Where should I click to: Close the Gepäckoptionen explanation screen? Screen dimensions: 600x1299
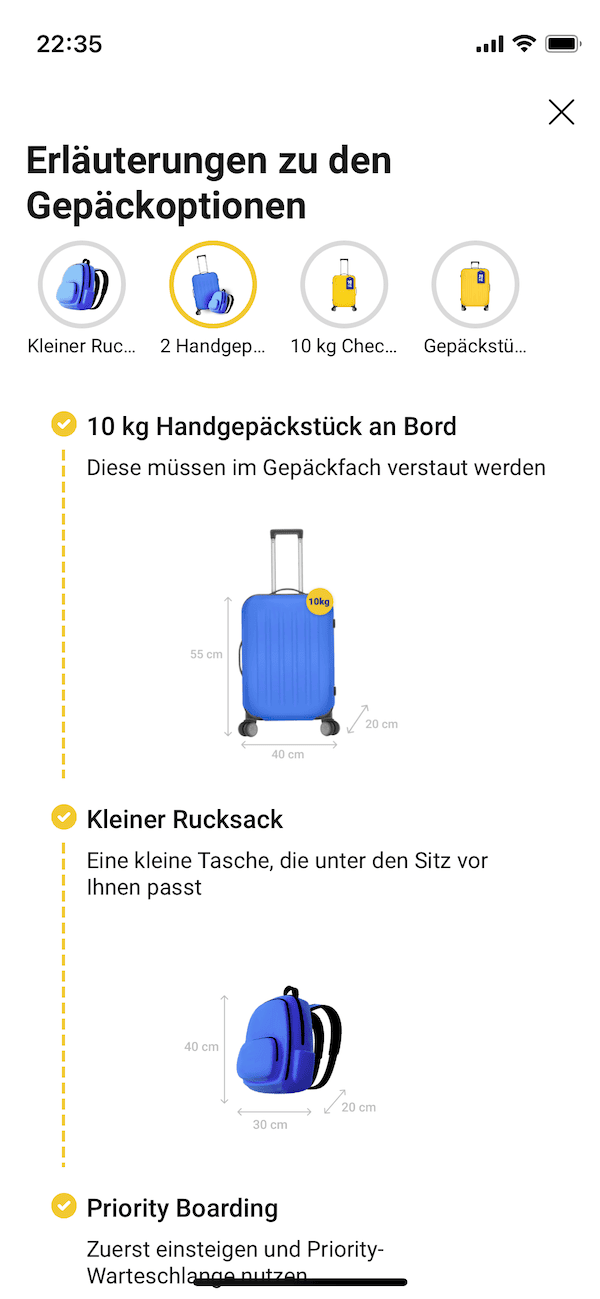pos(561,112)
